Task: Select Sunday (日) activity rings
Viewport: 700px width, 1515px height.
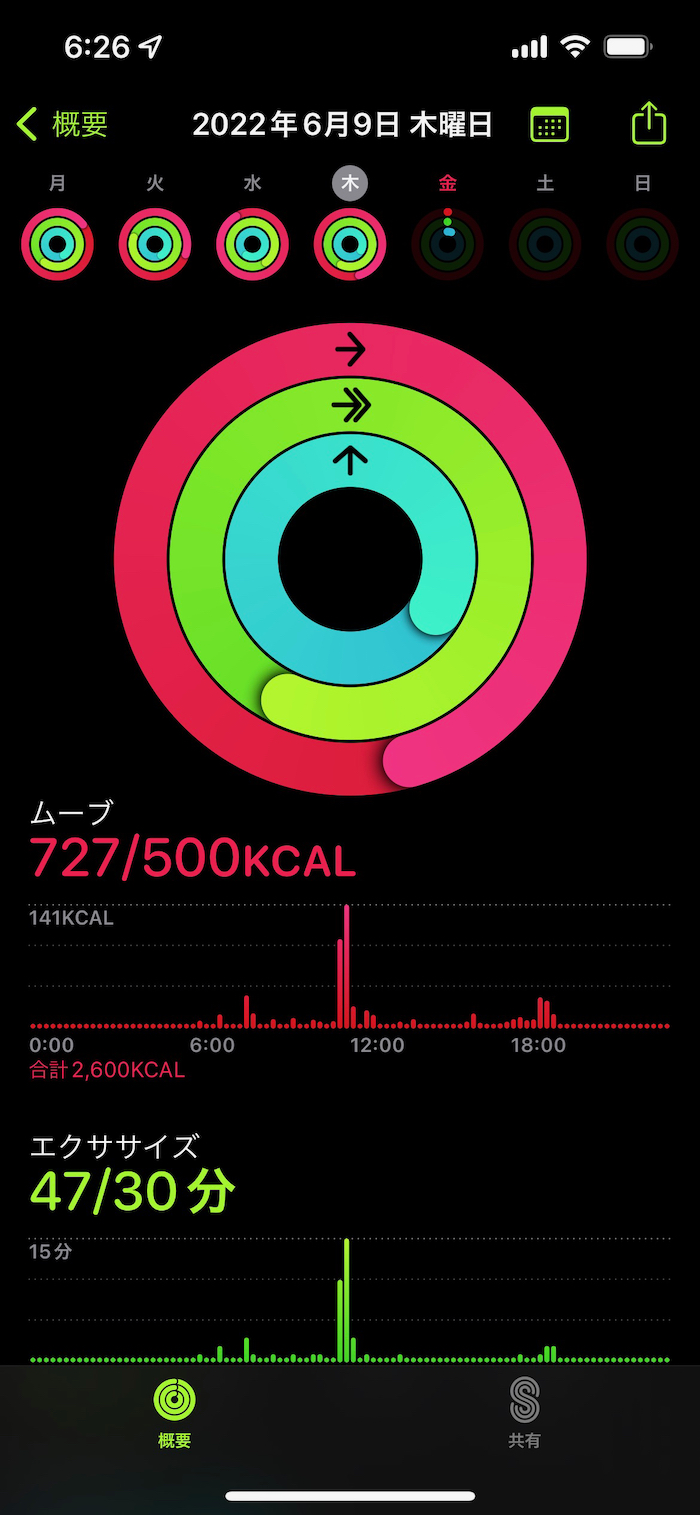Action: click(642, 243)
